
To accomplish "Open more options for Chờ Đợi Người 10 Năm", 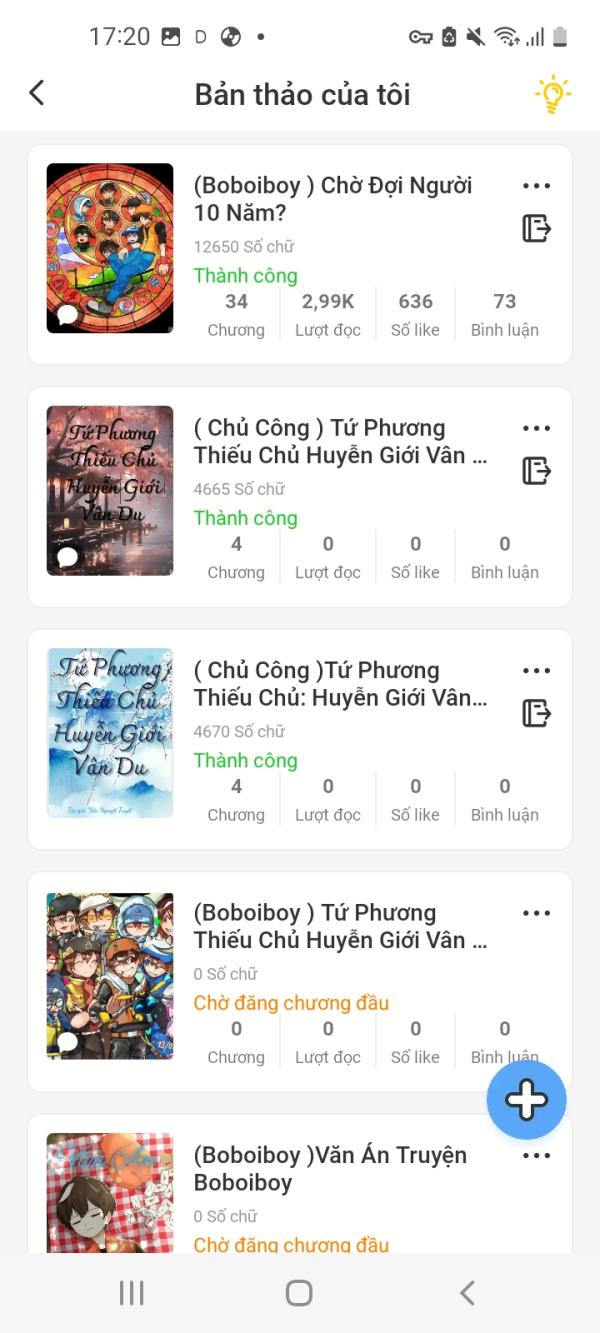I will [x=536, y=186].
